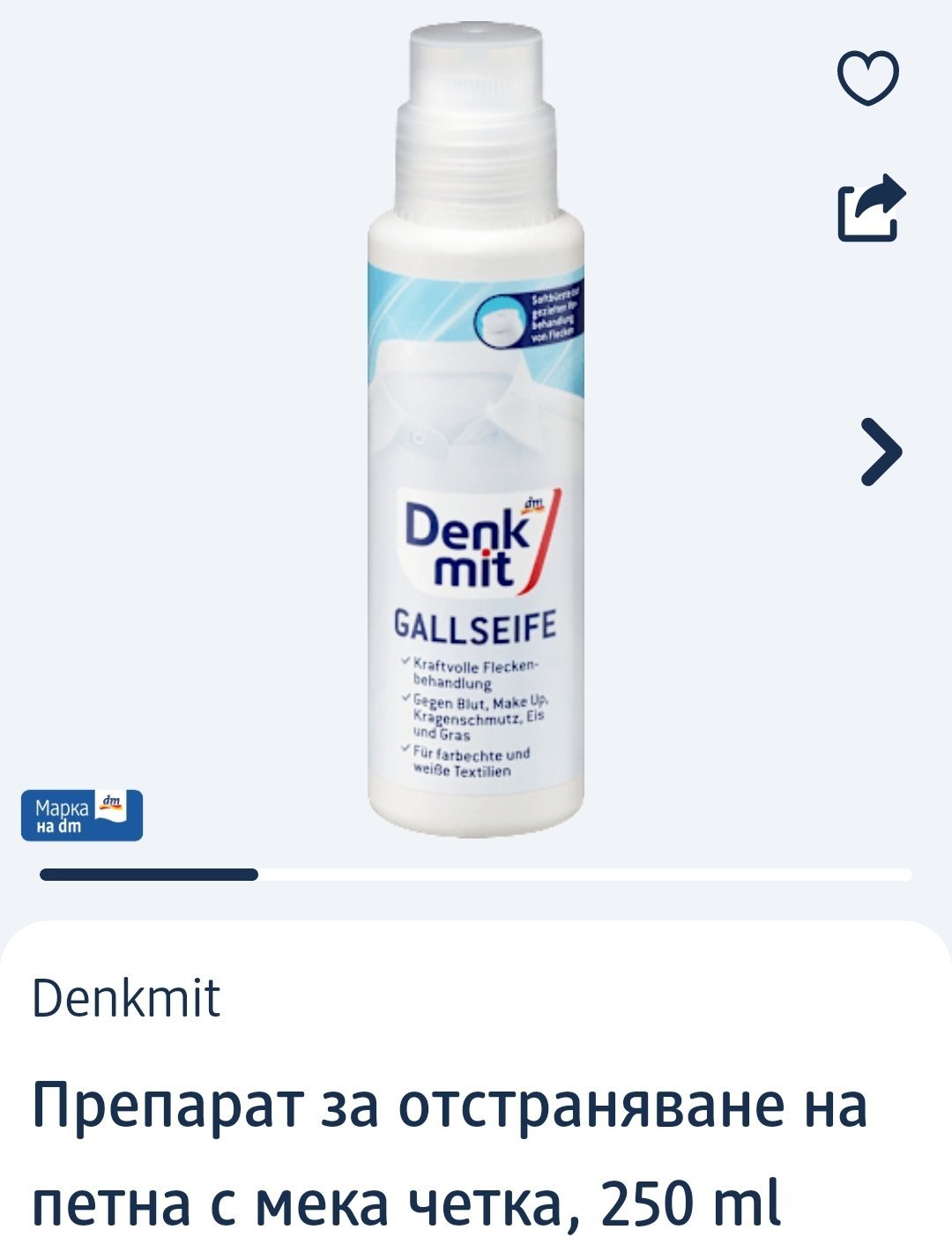Show the next product image
This screenshot has height=1252, width=952.
click(881, 451)
